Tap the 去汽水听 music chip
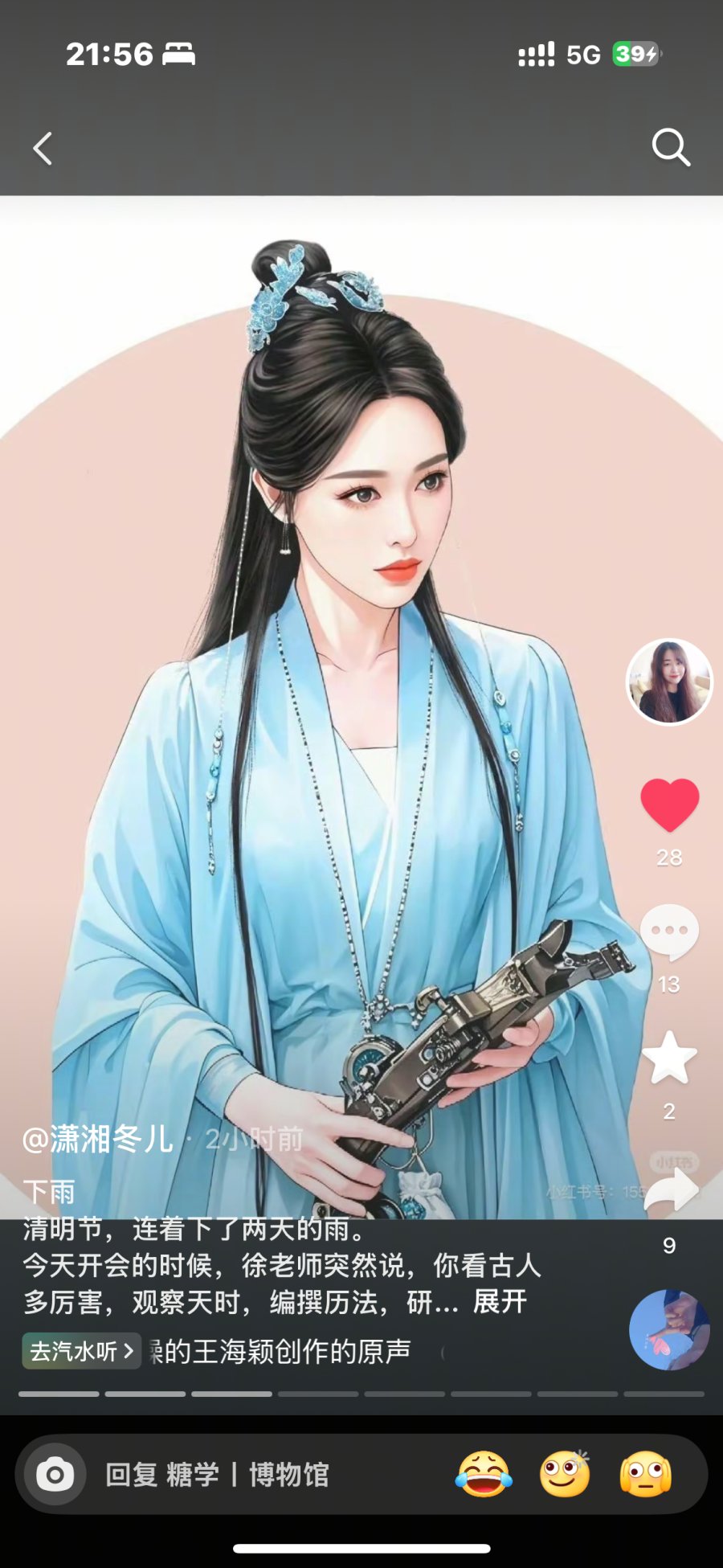The image size is (723, 1568). 81,1351
